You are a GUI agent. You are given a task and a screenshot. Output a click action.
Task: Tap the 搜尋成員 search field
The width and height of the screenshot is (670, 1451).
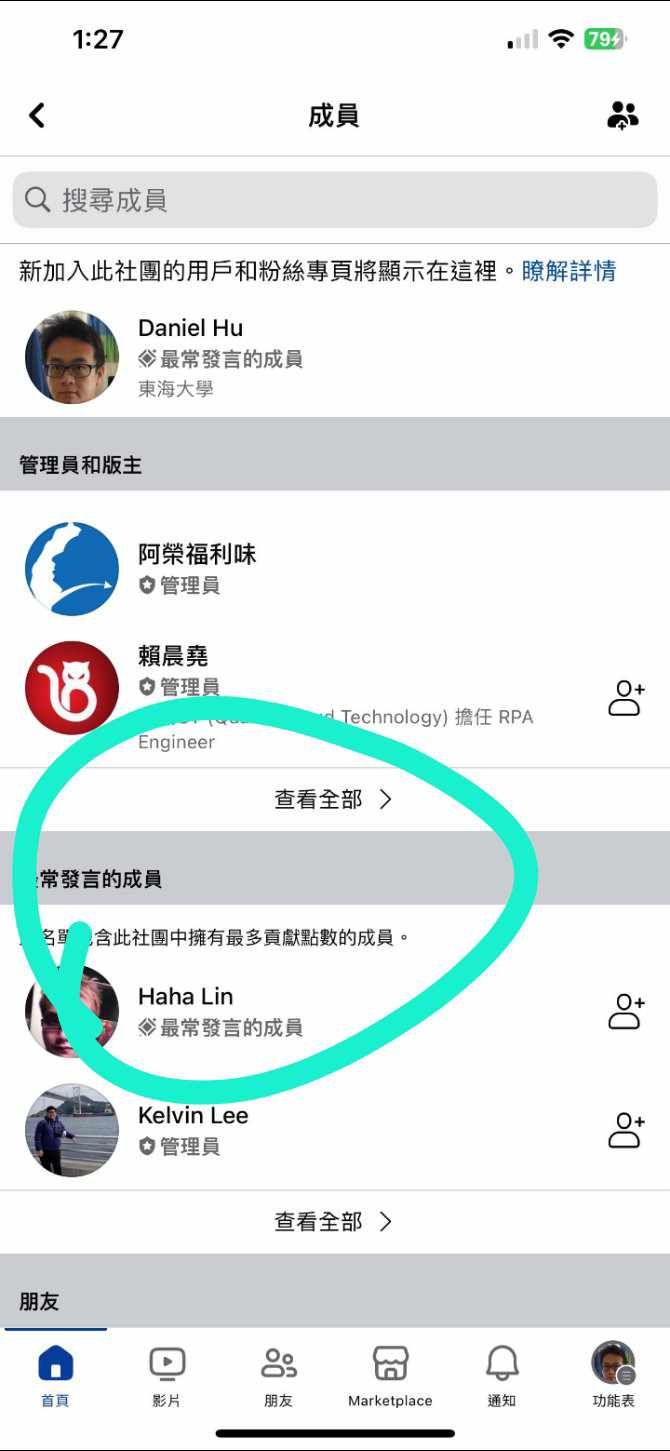[335, 200]
